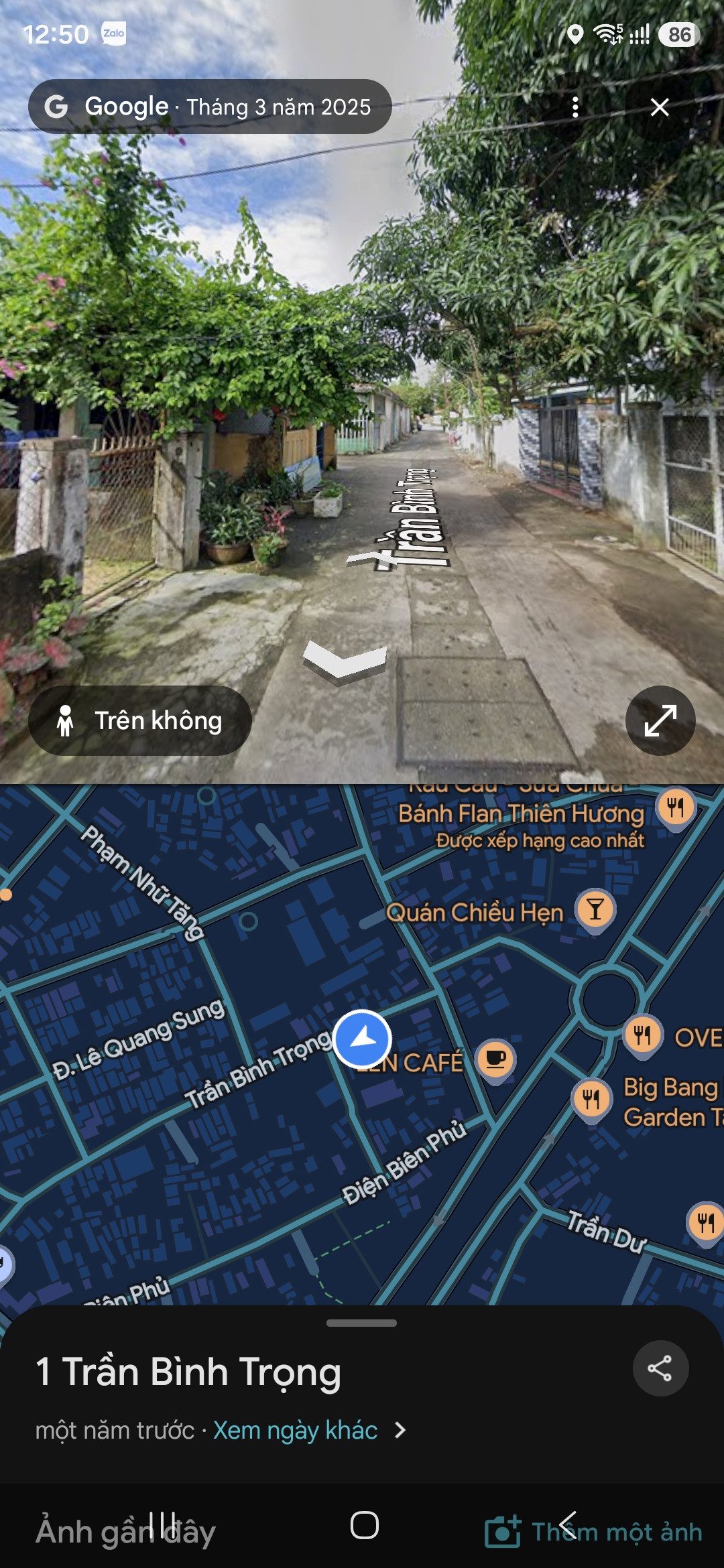The width and height of the screenshot is (724, 1568).
Task: Select Bánh Flan Thiên Hương restaurant marker
Action: 676,809
